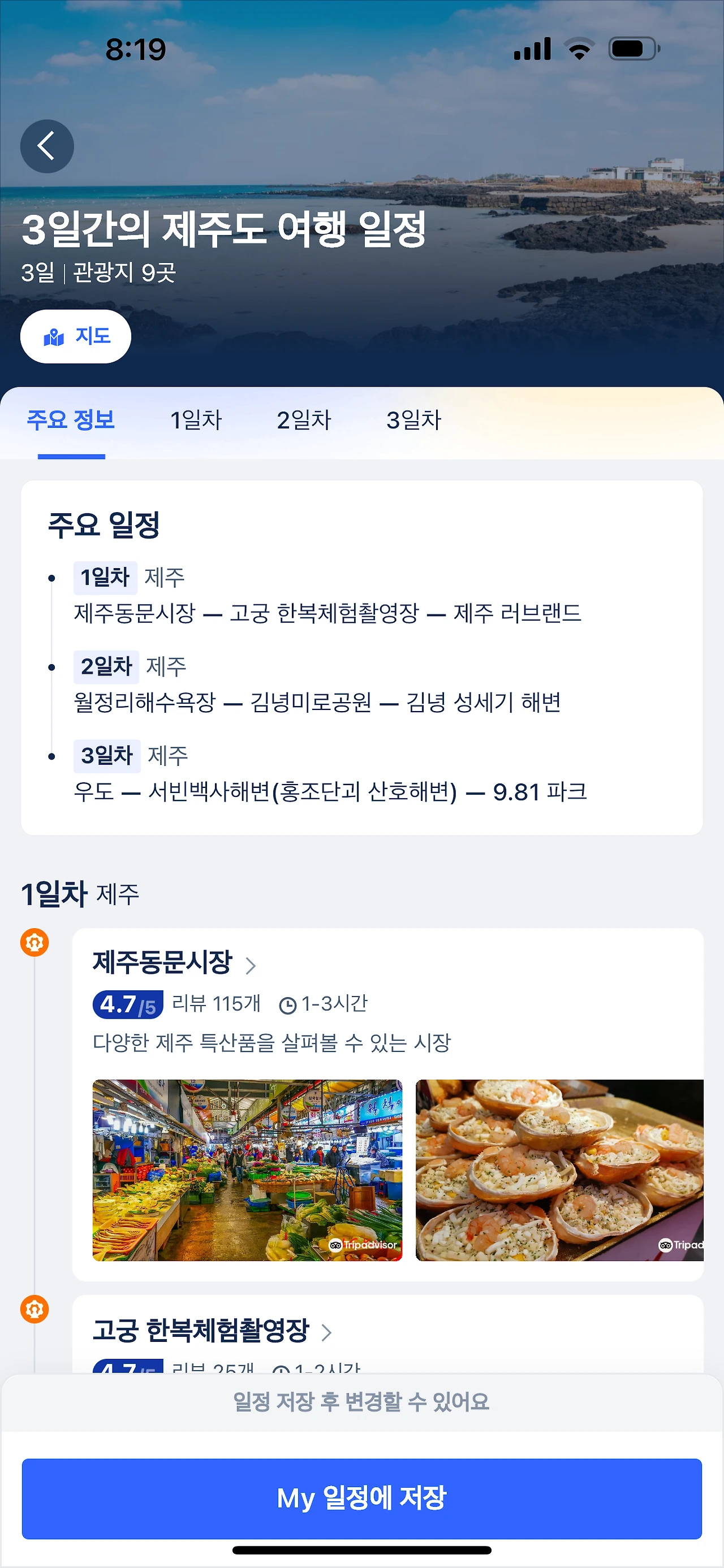View the 제주동문시장 seafood dish photo
The width and height of the screenshot is (724, 1568).
[x=559, y=1169]
